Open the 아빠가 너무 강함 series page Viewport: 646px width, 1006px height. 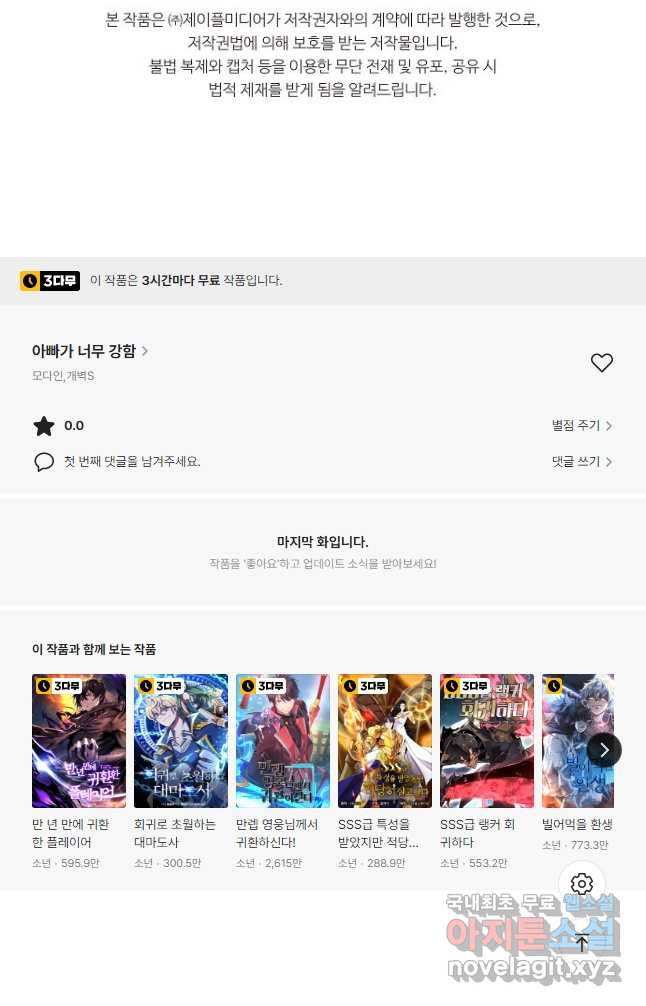click(x=90, y=351)
